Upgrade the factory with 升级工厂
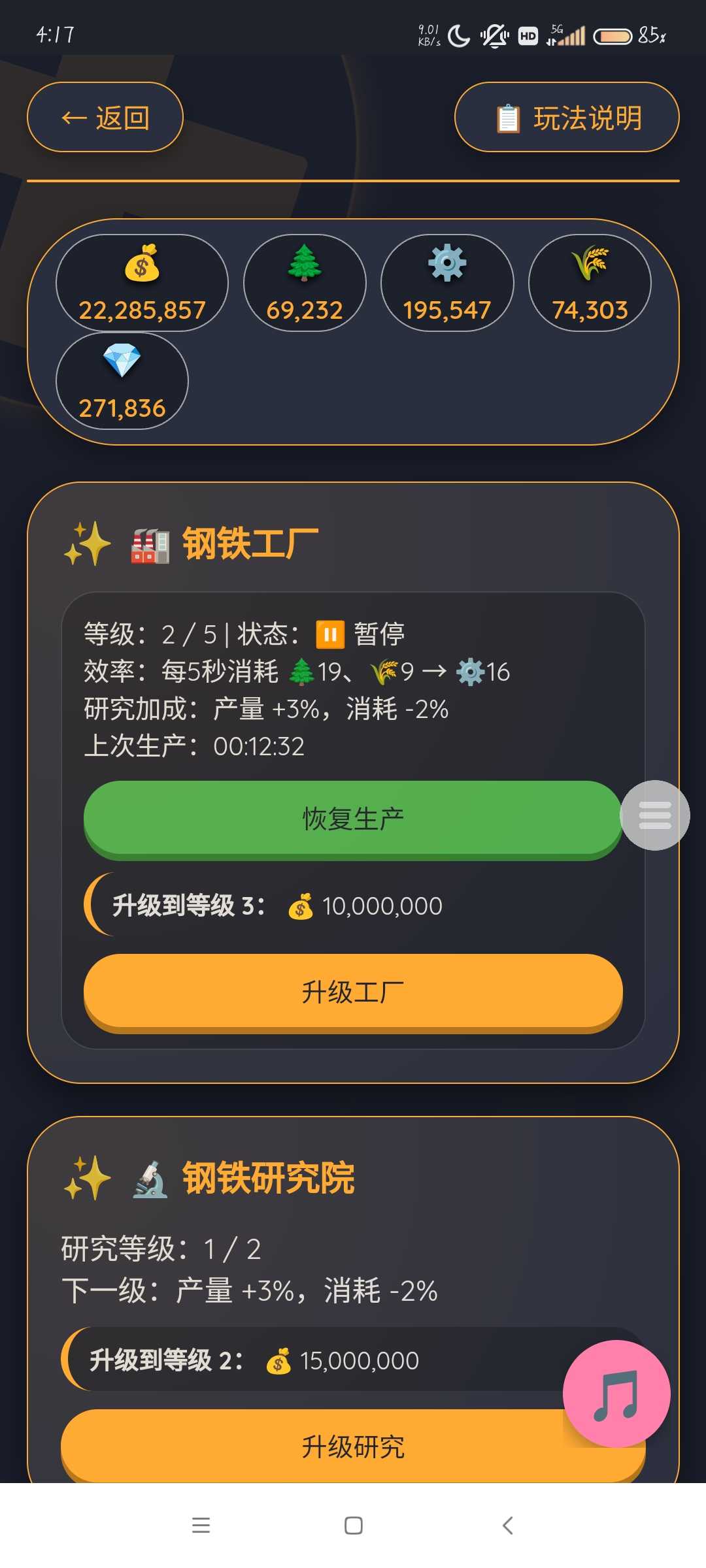Image resolution: width=706 pixels, height=1568 pixels. coord(352,992)
